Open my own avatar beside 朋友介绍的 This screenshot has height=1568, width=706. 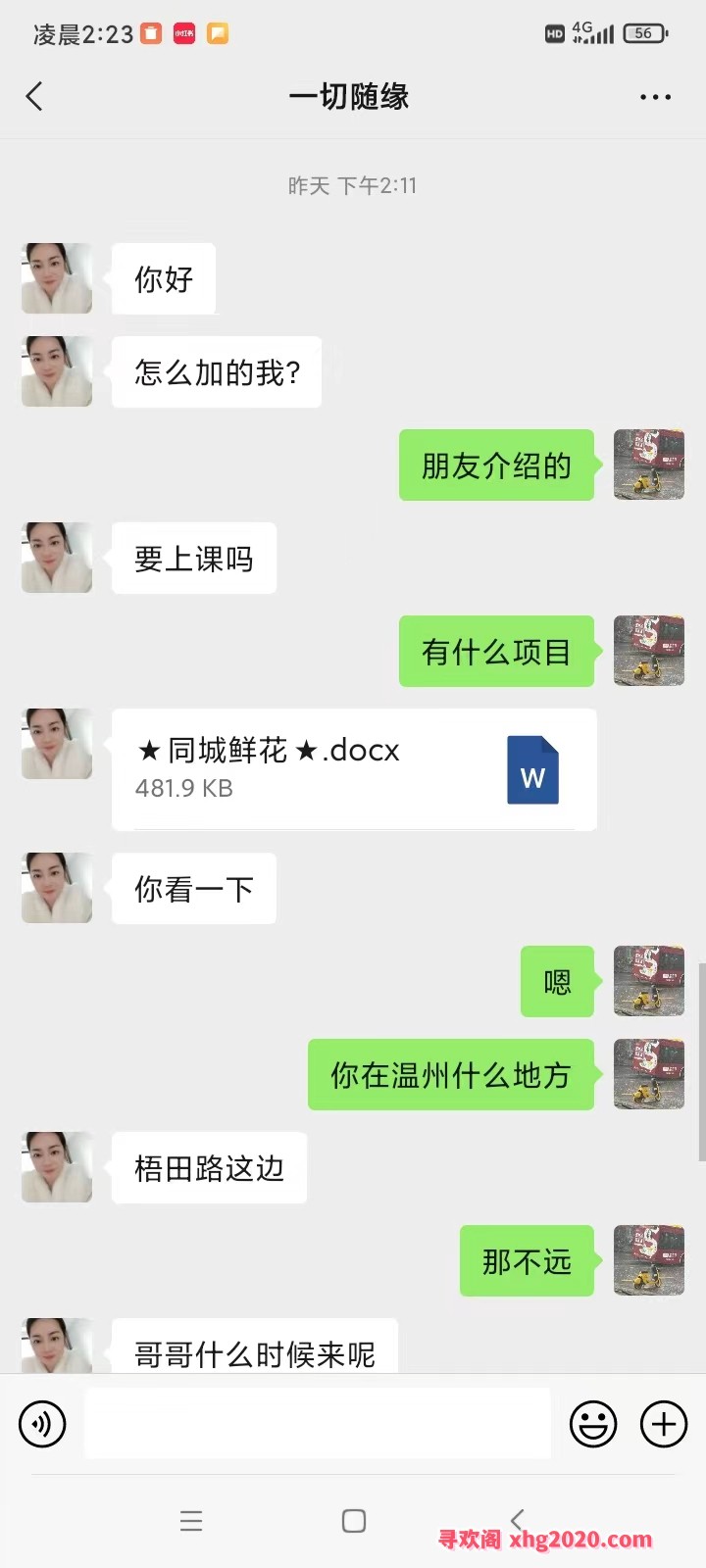pyautogui.click(x=648, y=465)
